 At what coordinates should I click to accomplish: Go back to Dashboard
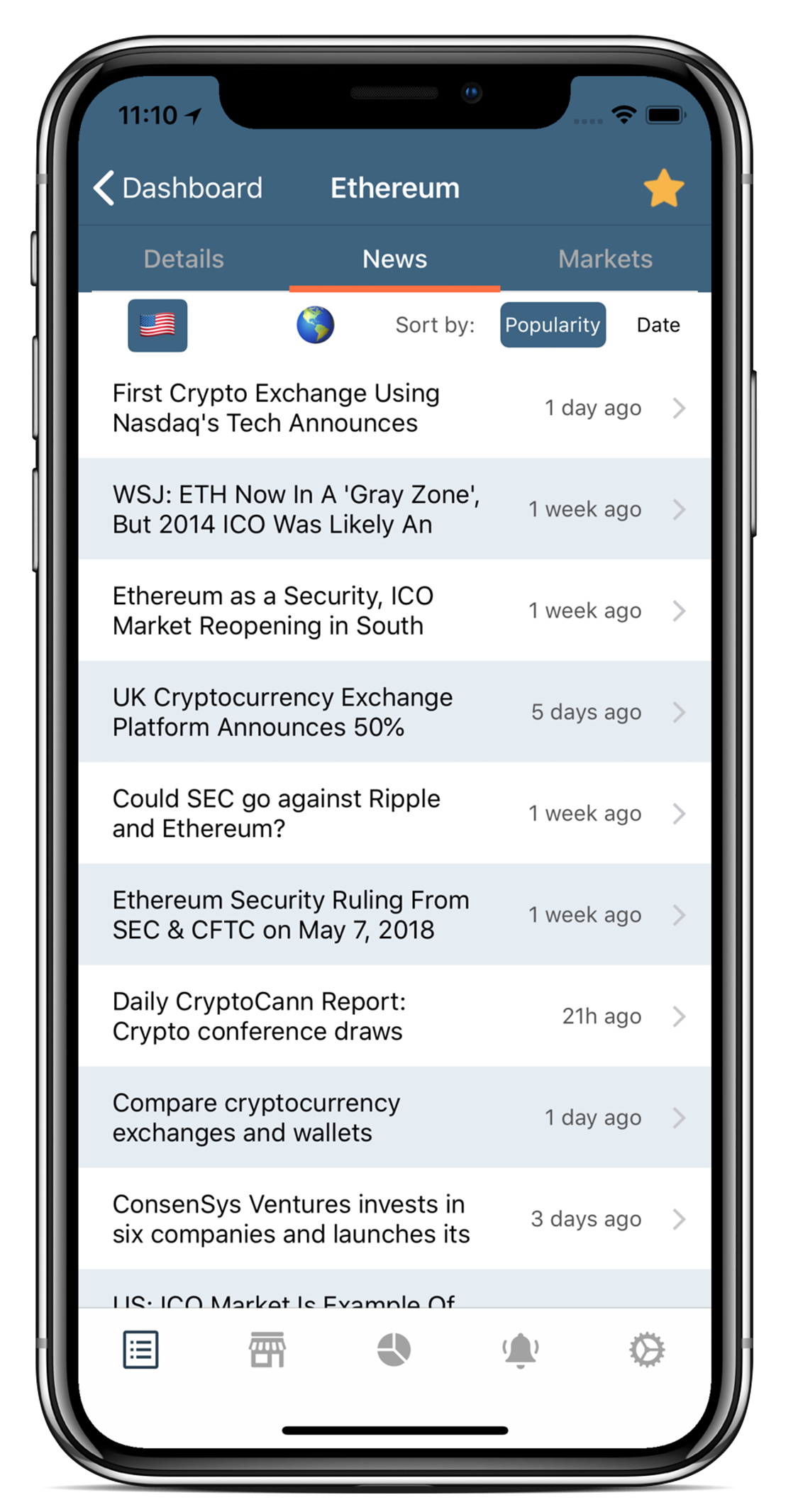[x=178, y=188]
